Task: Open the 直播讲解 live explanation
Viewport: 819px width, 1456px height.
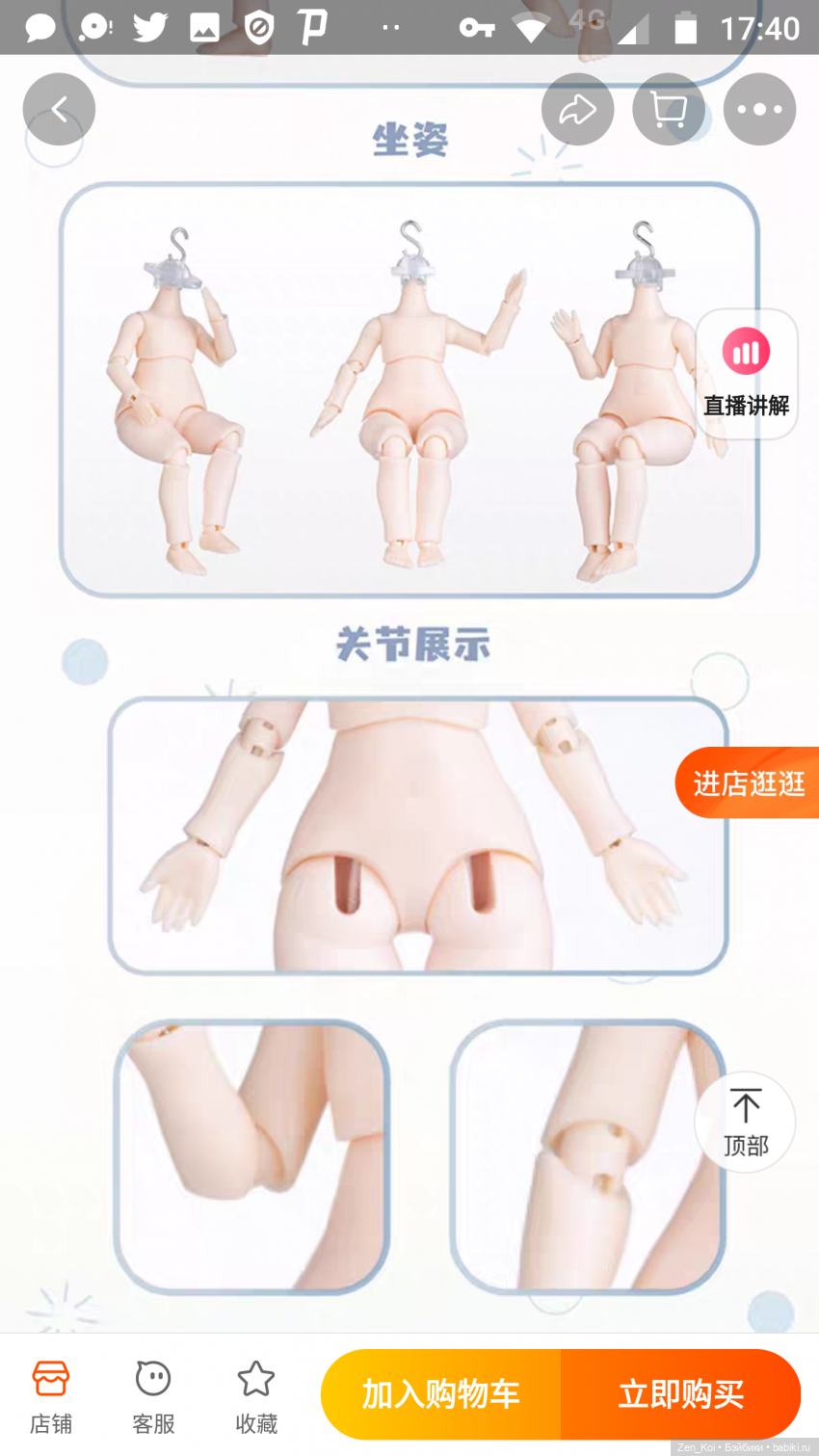Action: pos(746,374)
